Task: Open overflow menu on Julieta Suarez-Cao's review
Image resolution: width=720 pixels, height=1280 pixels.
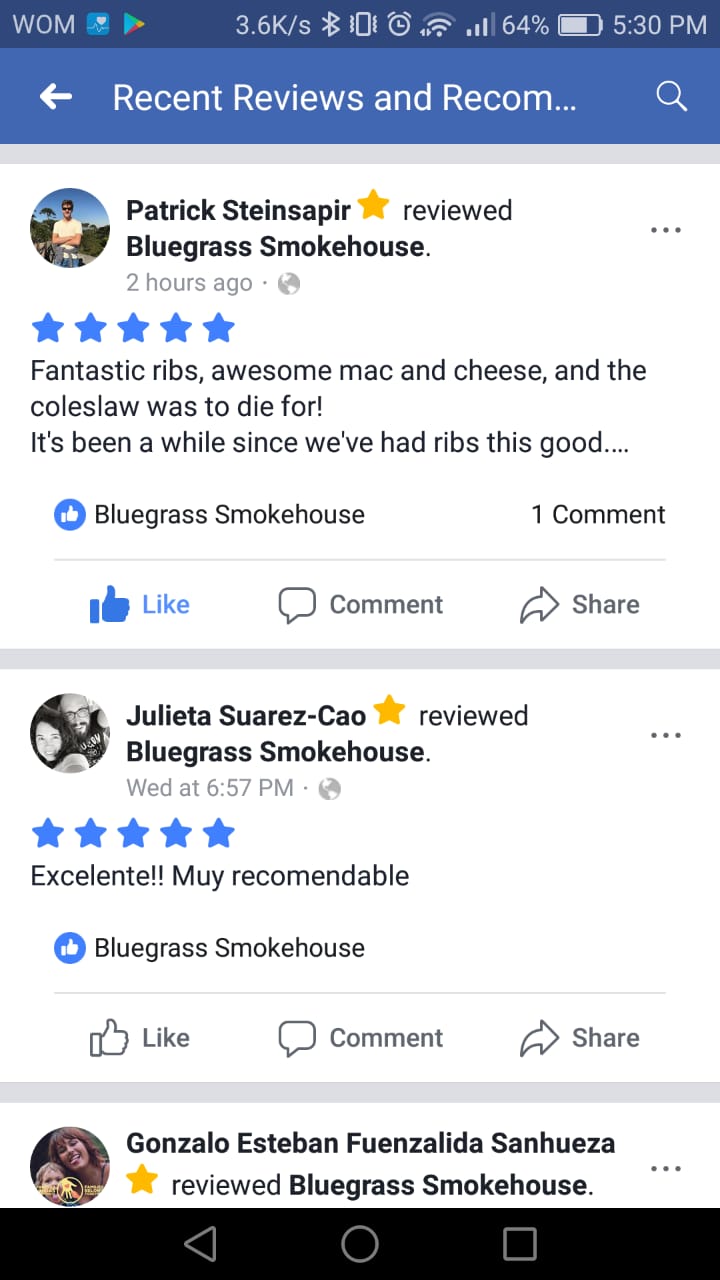Action: point(665,735)
